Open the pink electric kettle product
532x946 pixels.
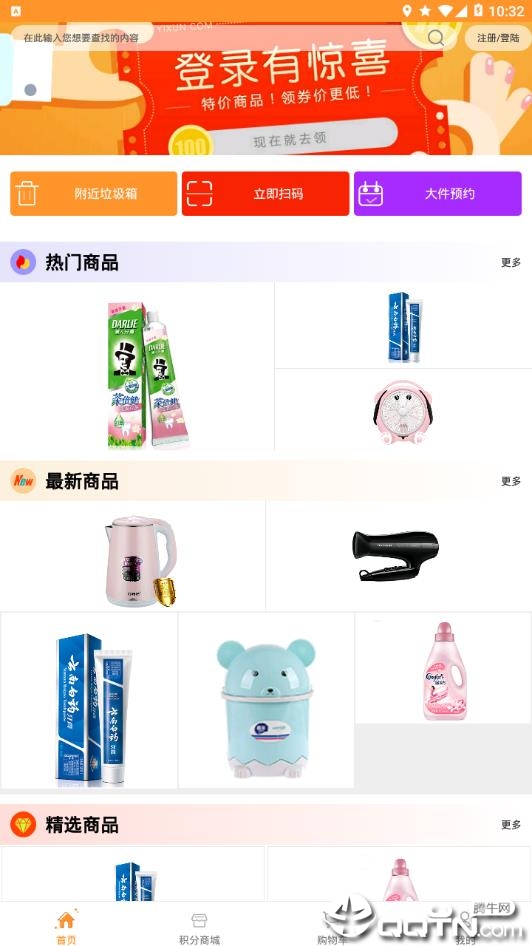pos(133,556)
